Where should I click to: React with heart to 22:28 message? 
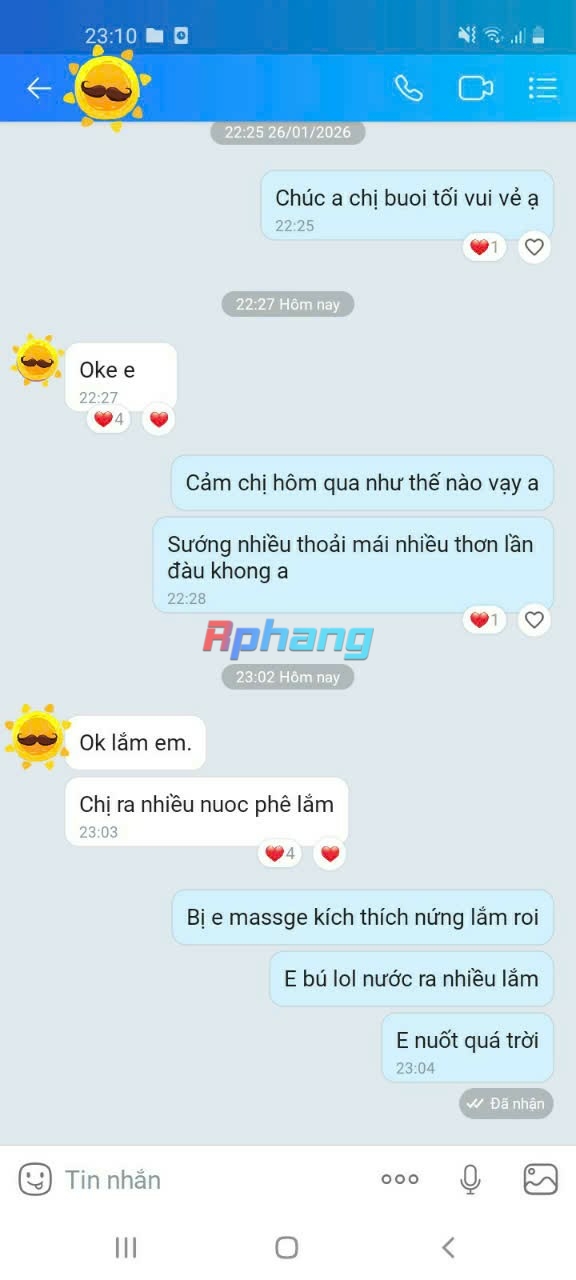pyautogui.click(x=534, y=620)
